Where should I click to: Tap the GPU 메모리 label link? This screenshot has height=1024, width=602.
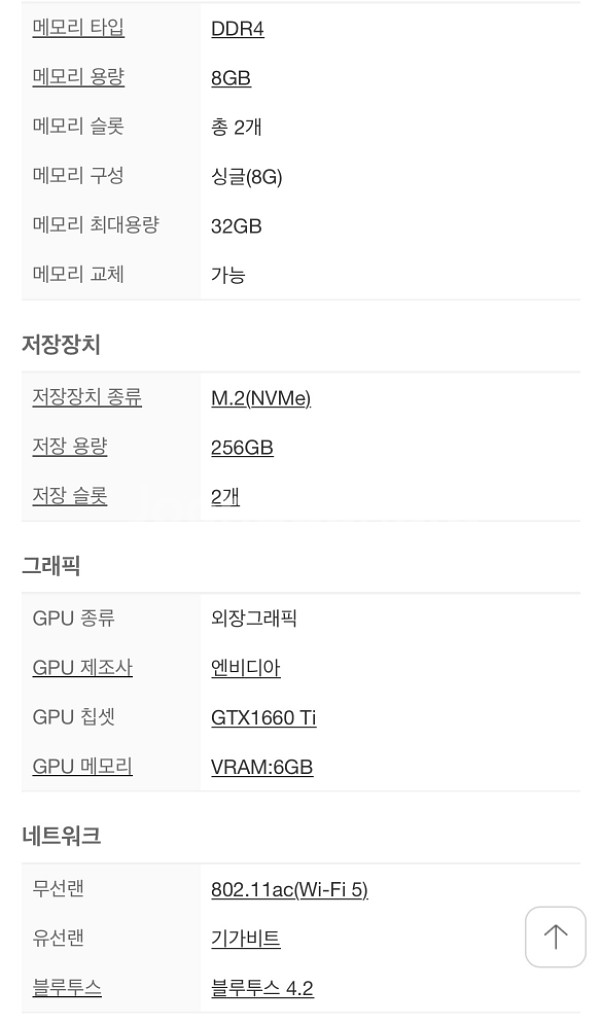pos(82,766)
